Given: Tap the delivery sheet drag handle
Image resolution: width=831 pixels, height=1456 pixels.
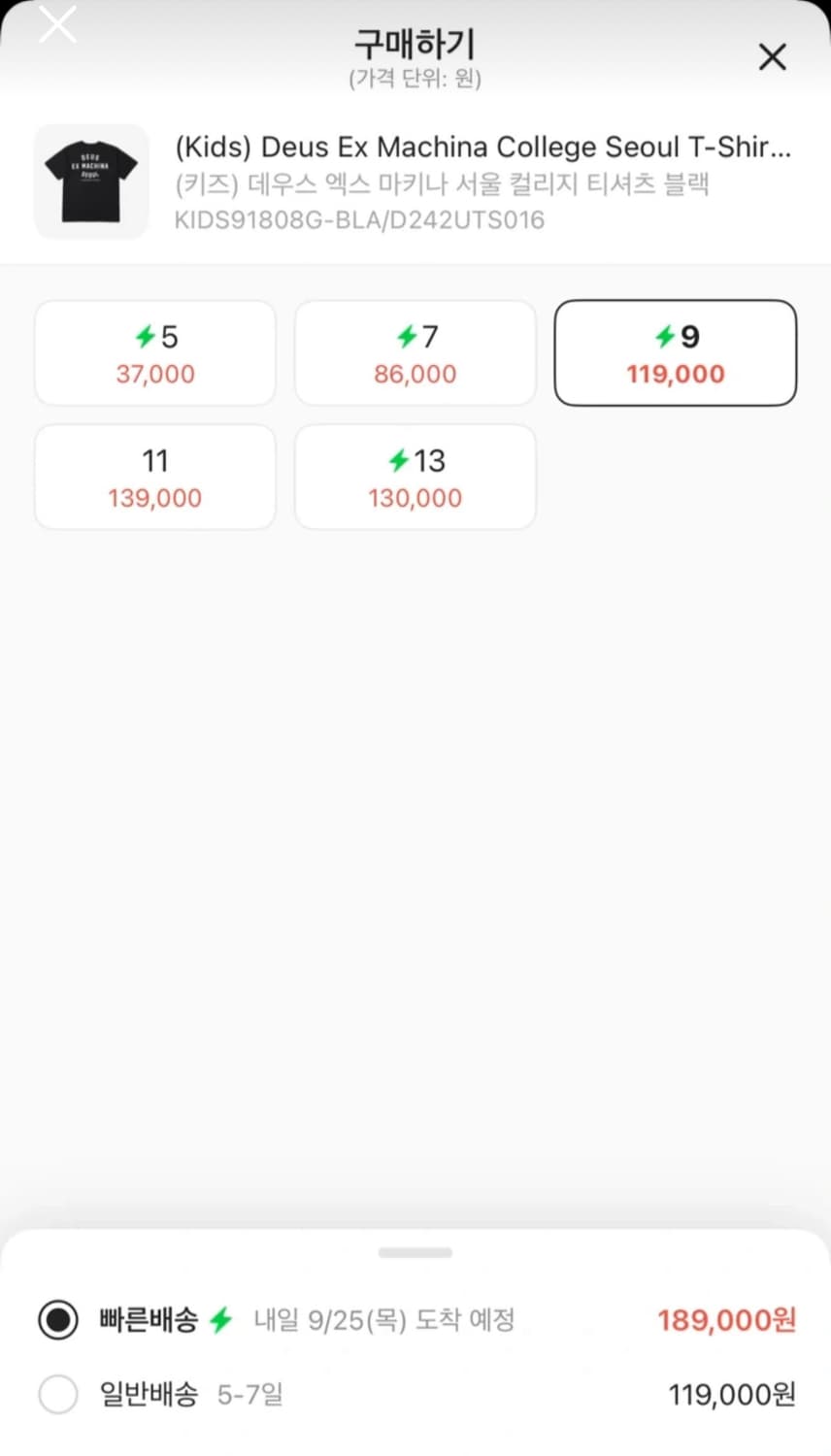Looking at the screenshot, I should tap(415, 1253).
